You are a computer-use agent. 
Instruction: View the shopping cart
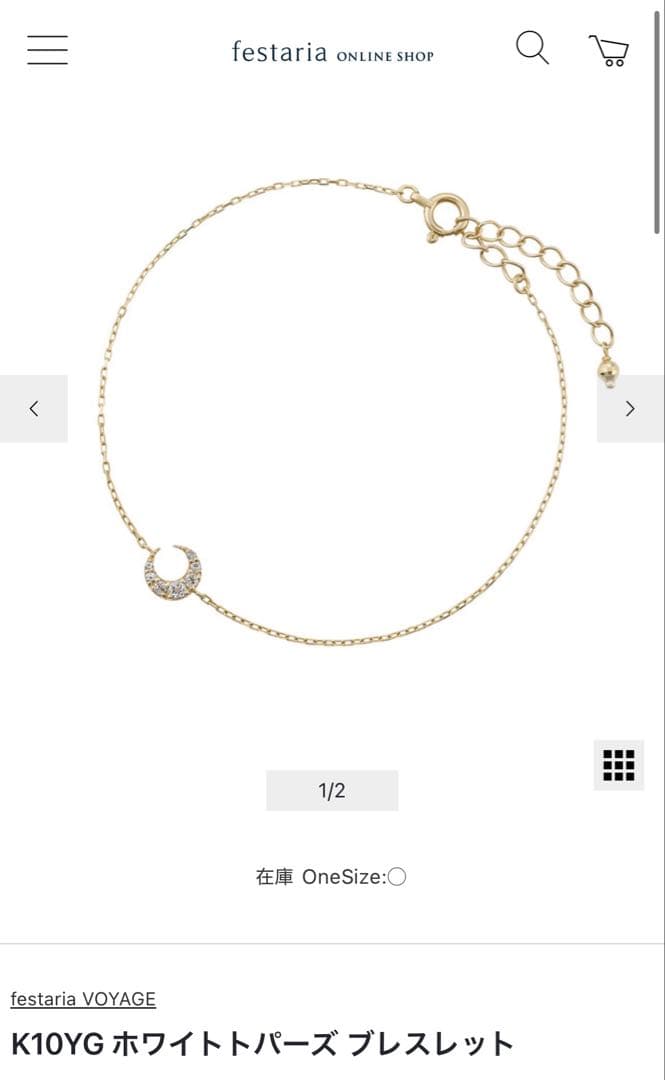click(x=608, y=50)
